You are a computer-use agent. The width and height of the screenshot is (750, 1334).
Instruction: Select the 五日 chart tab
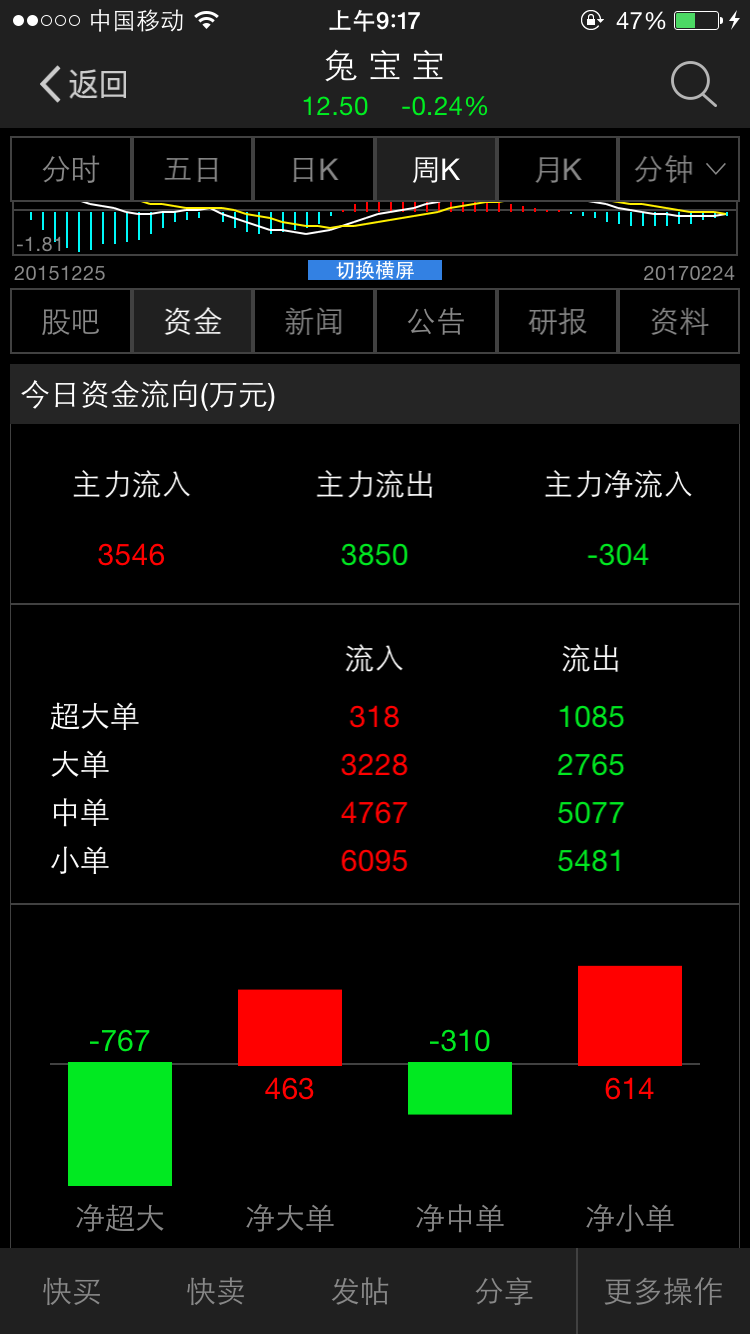tap(192, 170)
